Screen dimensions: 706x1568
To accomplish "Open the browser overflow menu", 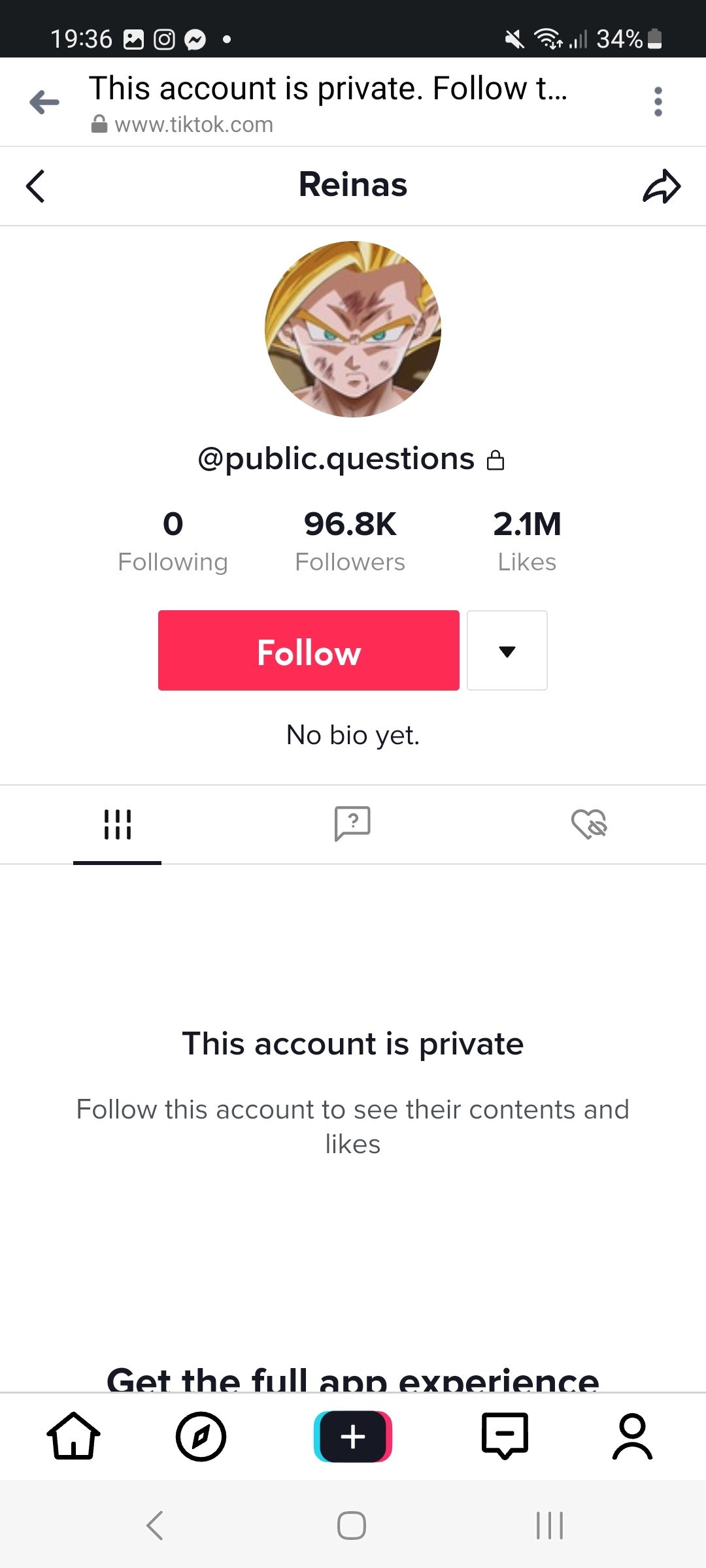I will [658, 102].
